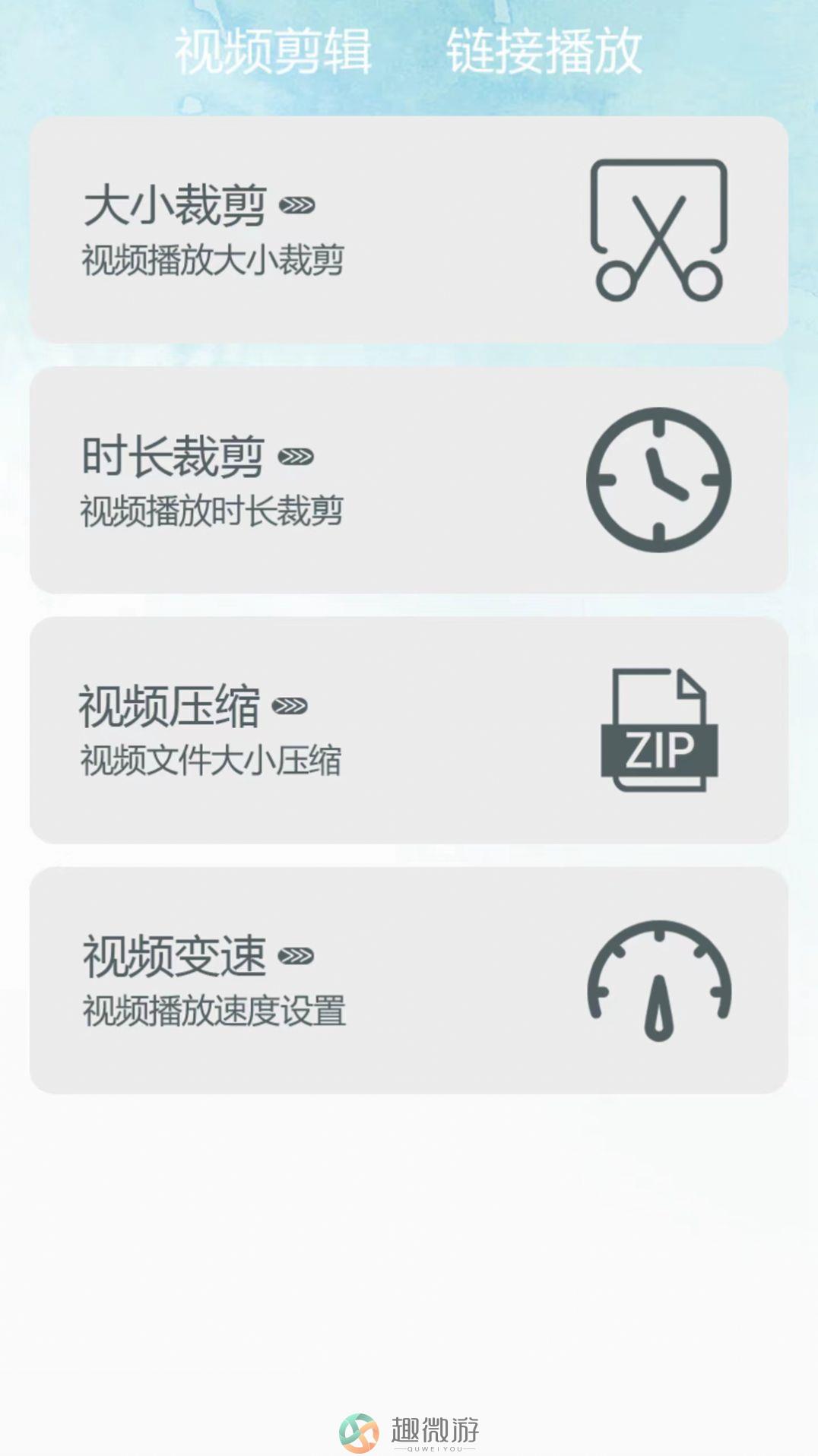Open the 视频压缩 card
The width and height of the screenshot is (818, 1456).
tap(408, 730)
